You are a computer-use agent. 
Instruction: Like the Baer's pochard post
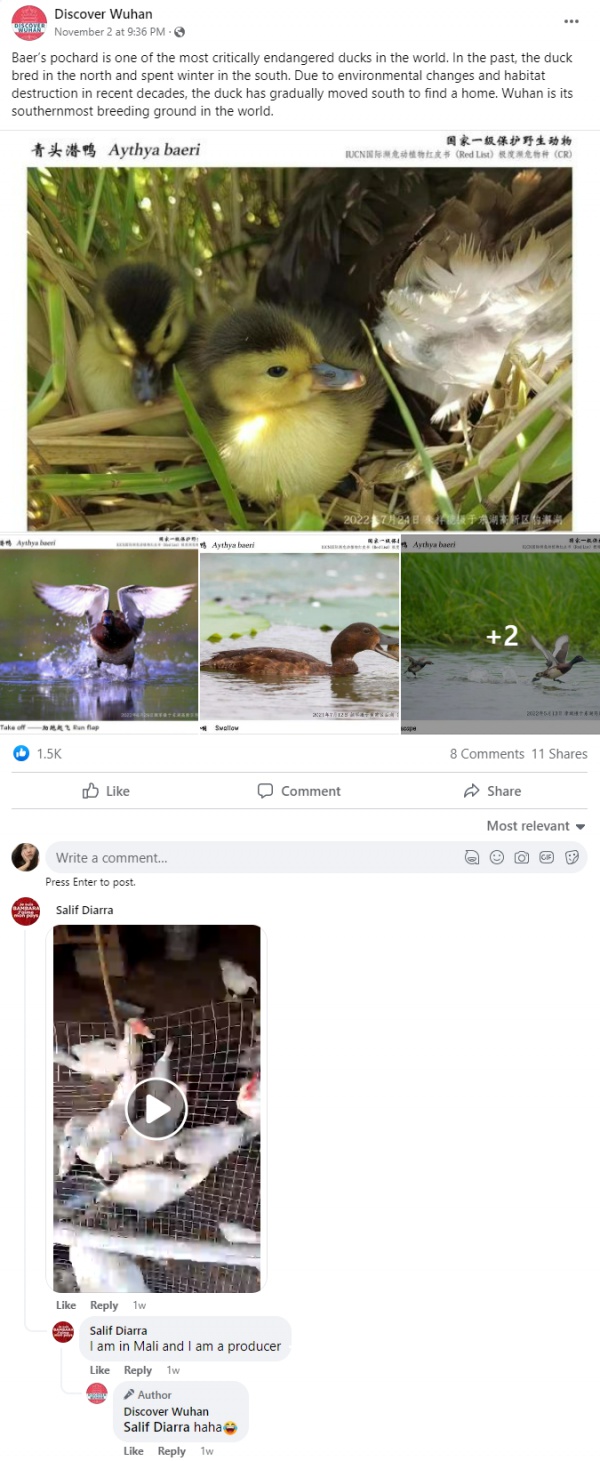(x=106, y=791)
